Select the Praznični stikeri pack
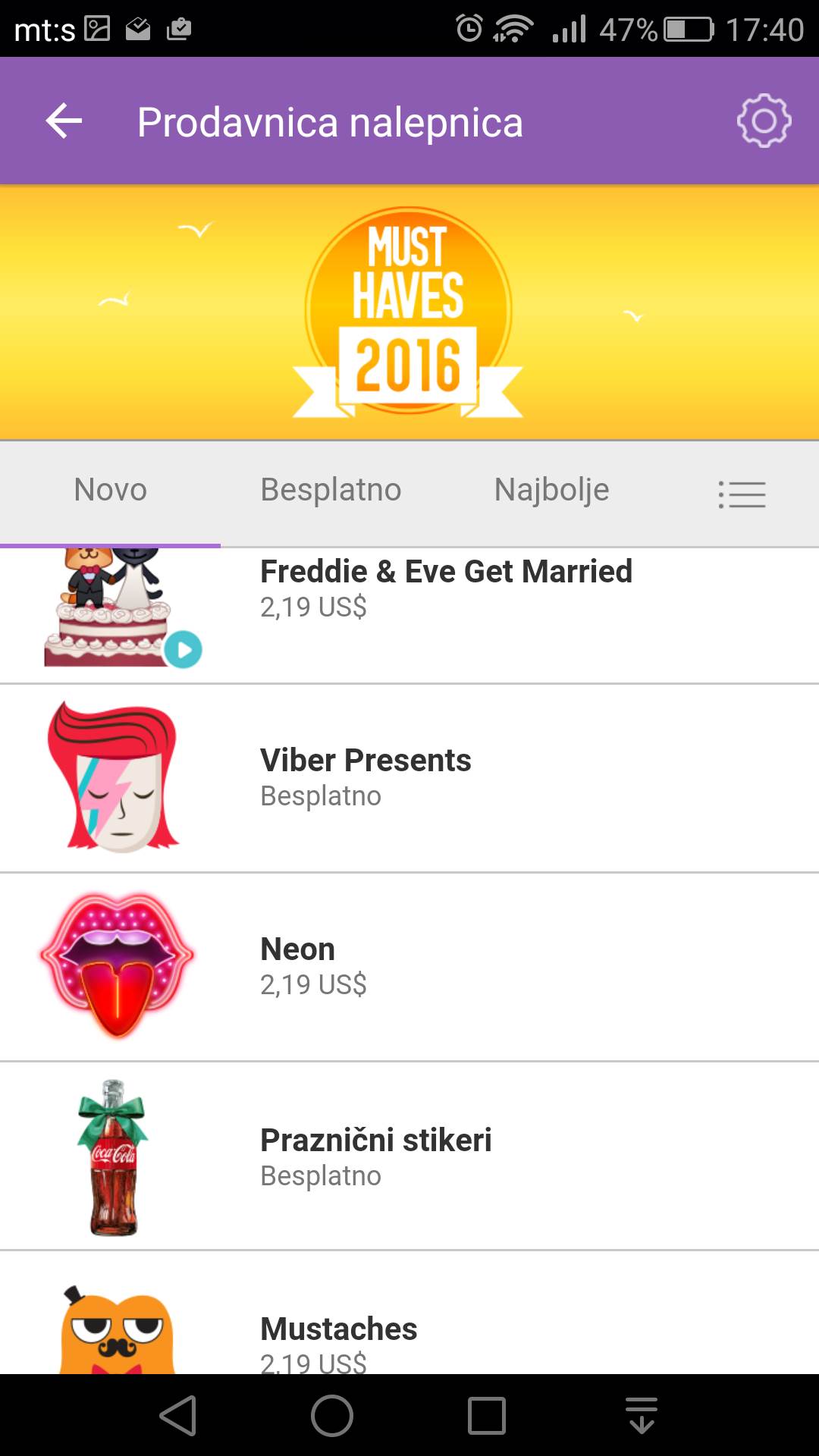Viewport: 819px width, 1456px height. [409, 1156]
